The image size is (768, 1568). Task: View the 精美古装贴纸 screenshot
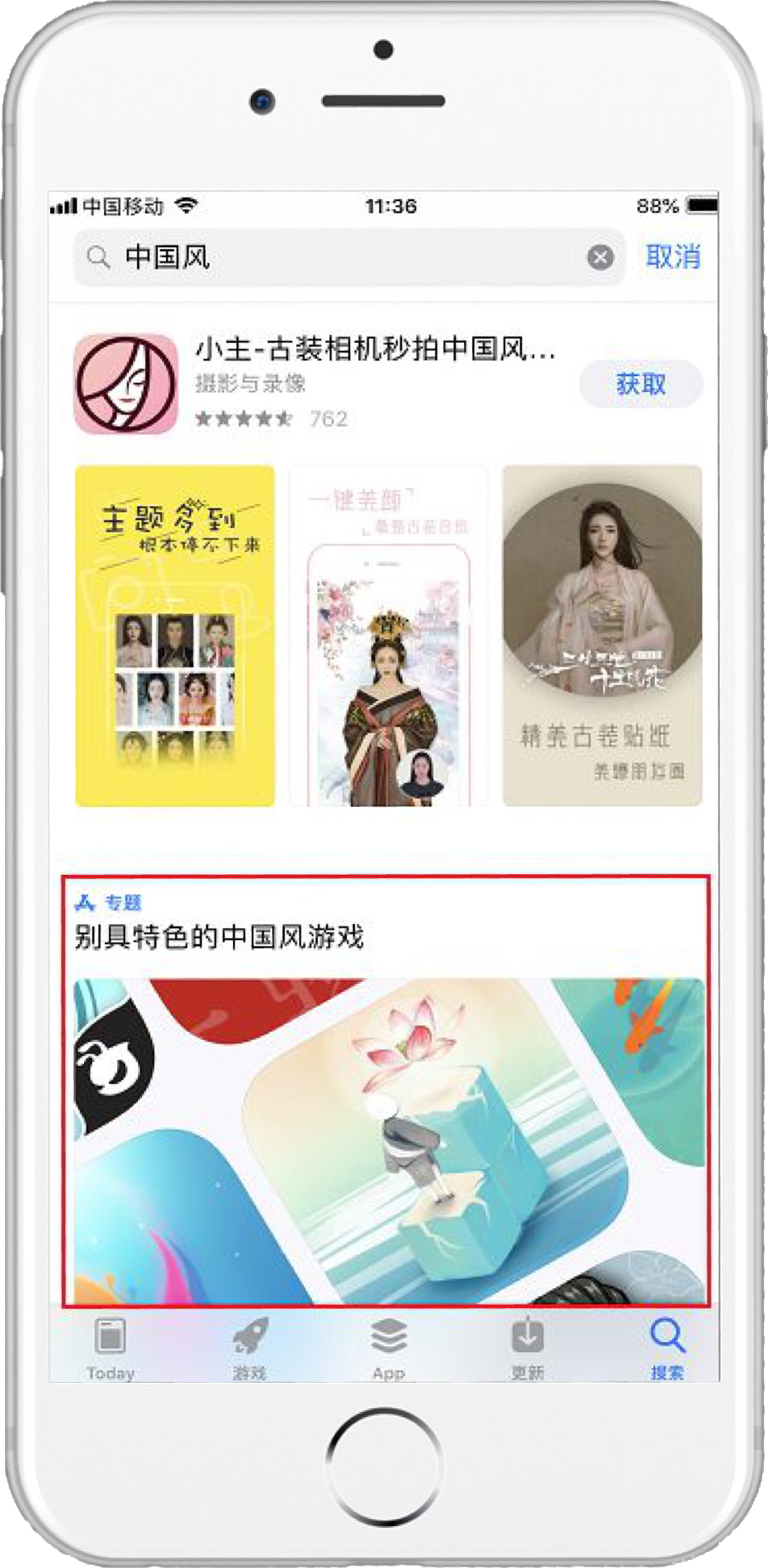coord(602,635)
